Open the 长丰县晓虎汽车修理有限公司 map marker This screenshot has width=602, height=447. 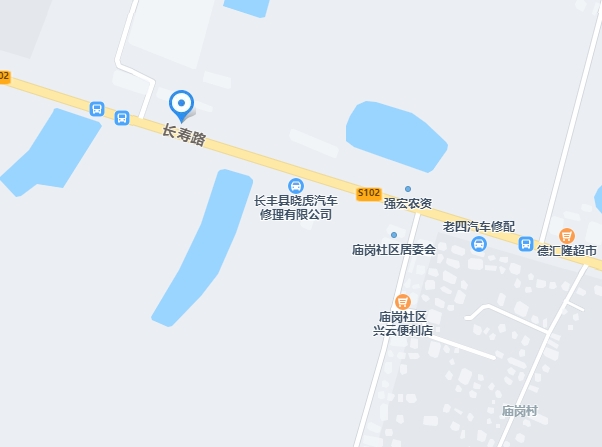tap(296, 186)
